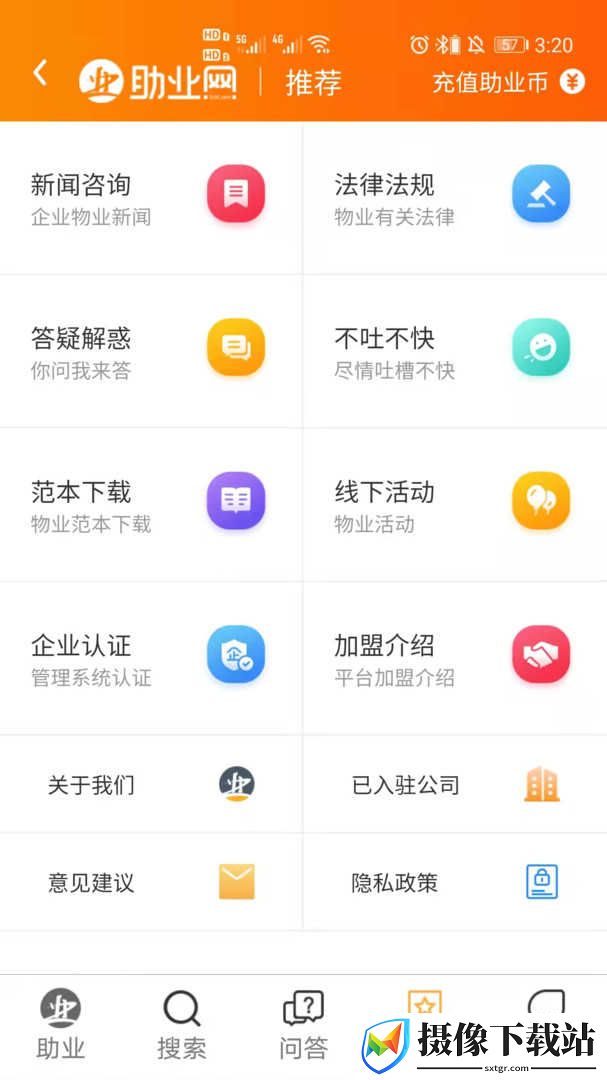Viewport: 607px width, 1080px height.
Task: Open the 加盟介绍 franchise intro tile
Action: [455, 658]
